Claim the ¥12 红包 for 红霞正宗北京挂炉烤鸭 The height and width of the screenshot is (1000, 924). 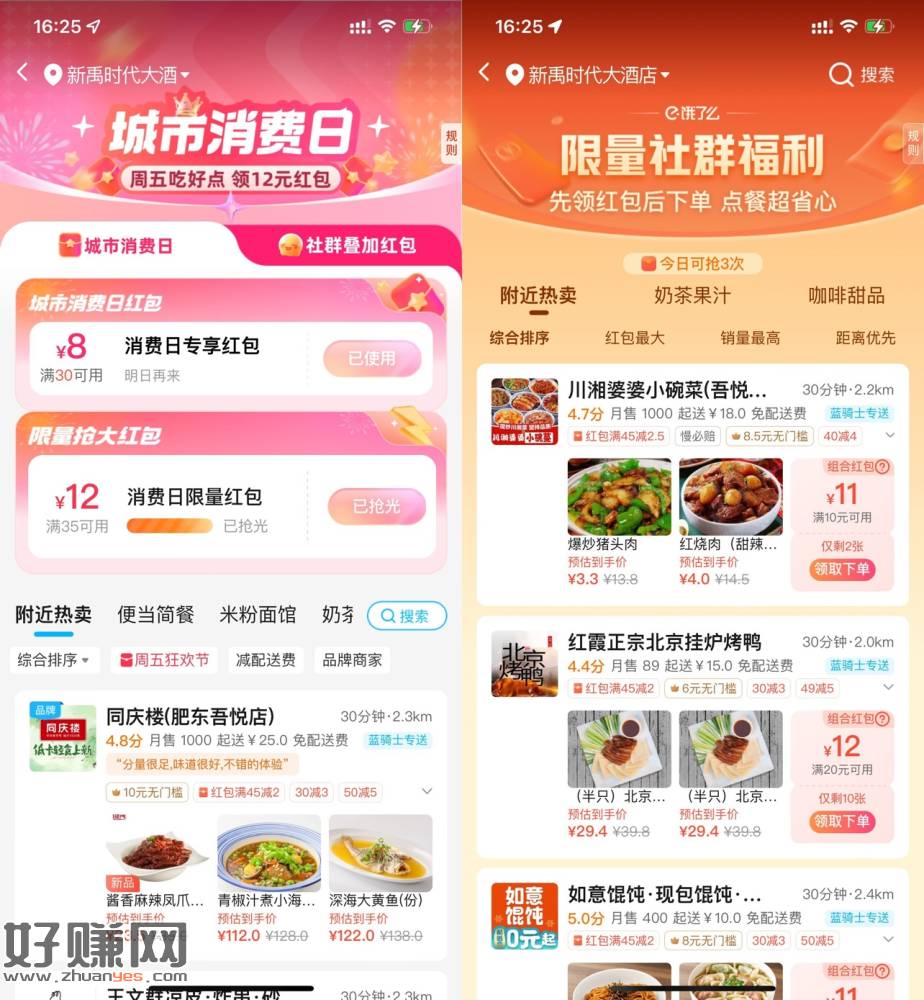pyautogui.click(x=842, y=822)
